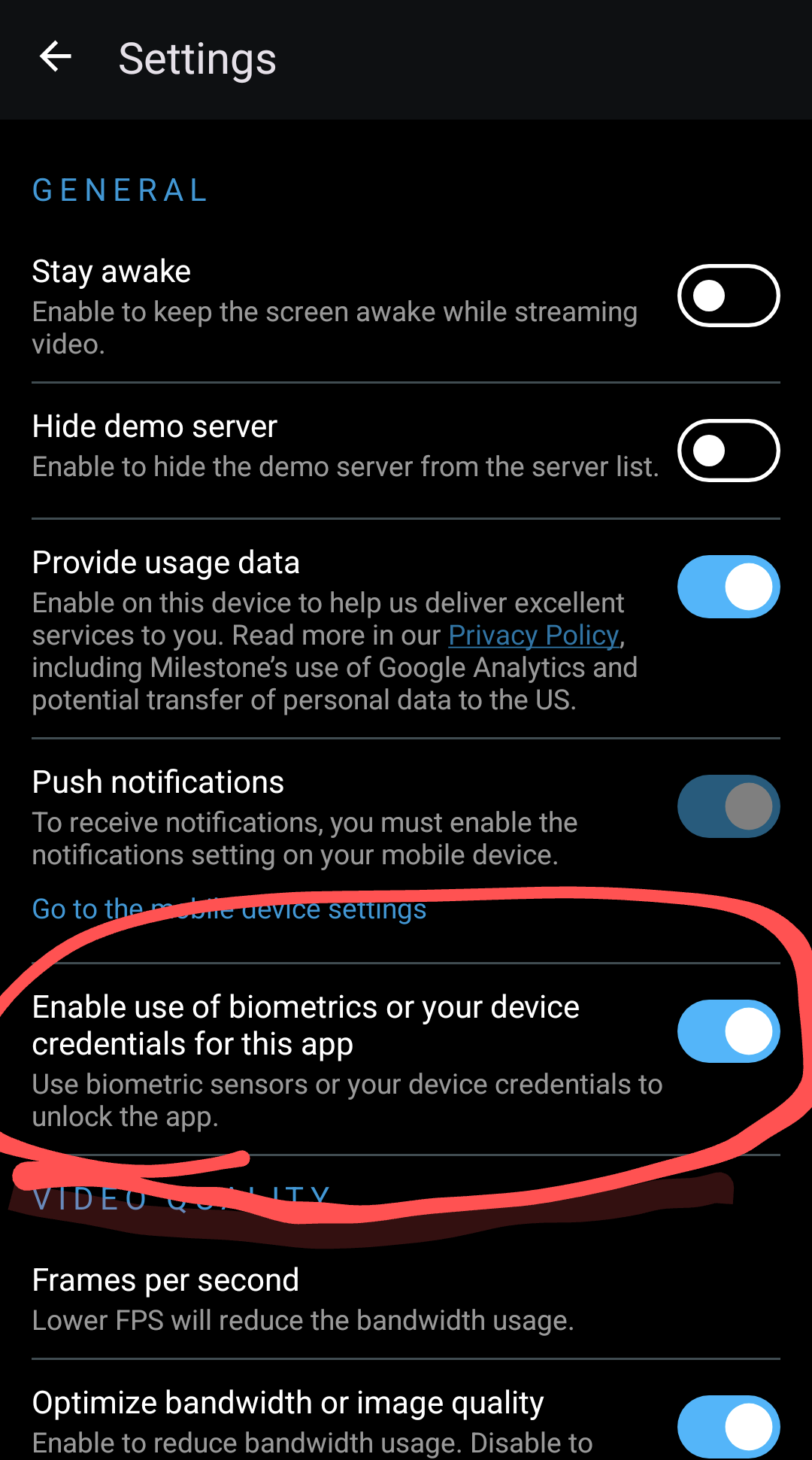This screenshot has width=812, height=1460.
Task: Turn on Hide demo server
Action: [x=728, y=451]
